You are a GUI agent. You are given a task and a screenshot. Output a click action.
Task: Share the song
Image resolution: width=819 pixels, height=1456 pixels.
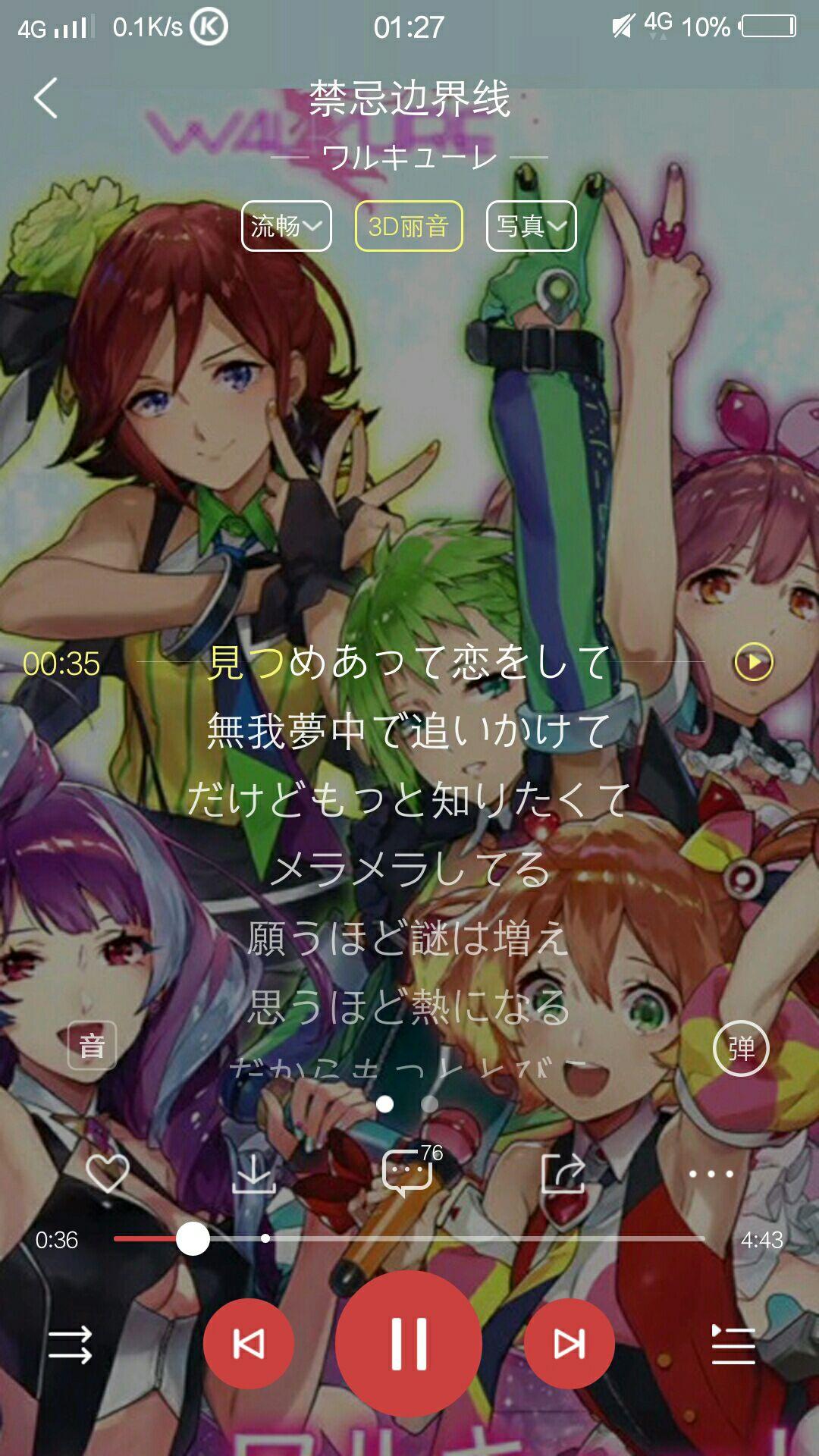coord(563,1174)
